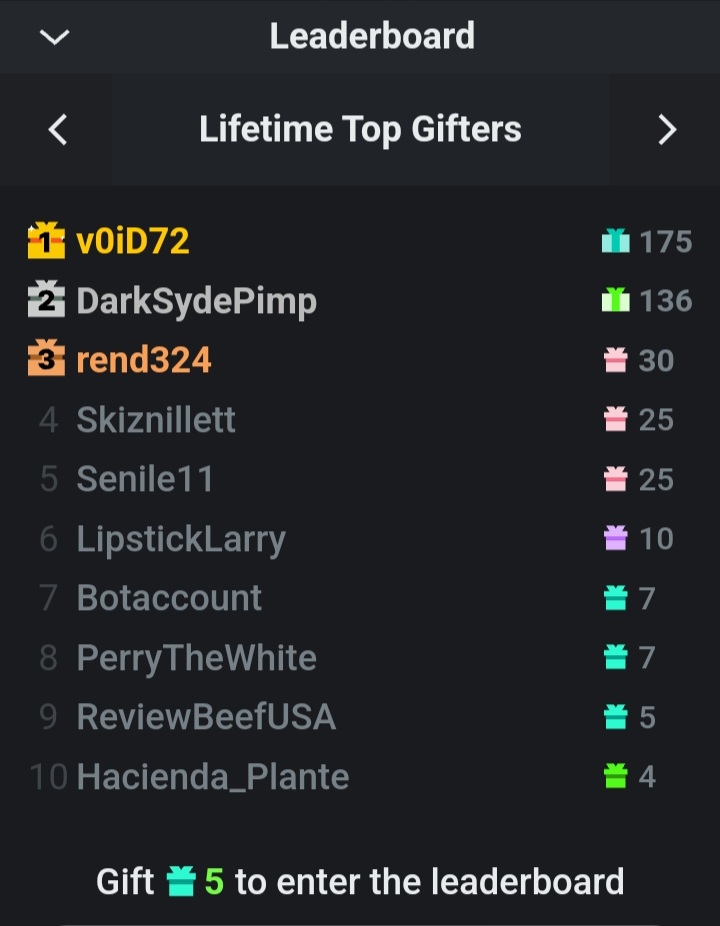Open PerryTheWhite's entry
Viewport: 720px width, 926px height.
point(196,658)
